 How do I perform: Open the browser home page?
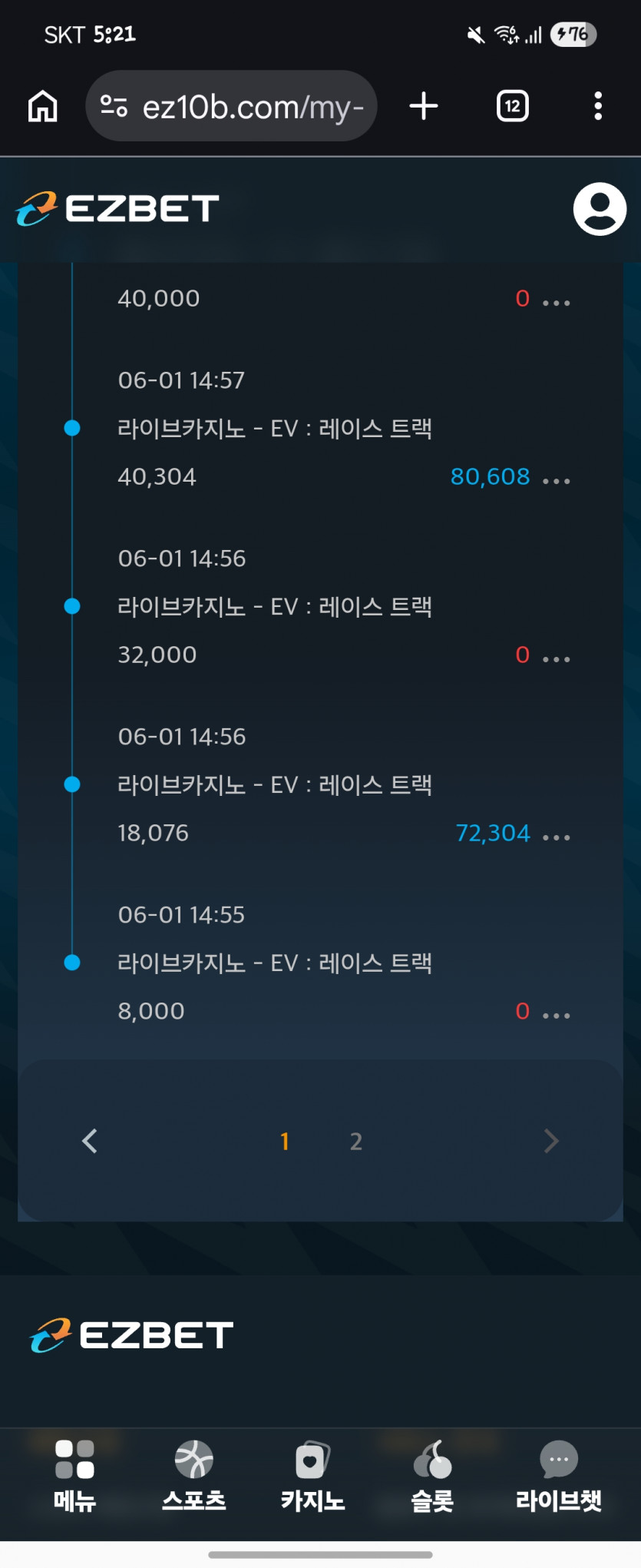click(43, 106)
